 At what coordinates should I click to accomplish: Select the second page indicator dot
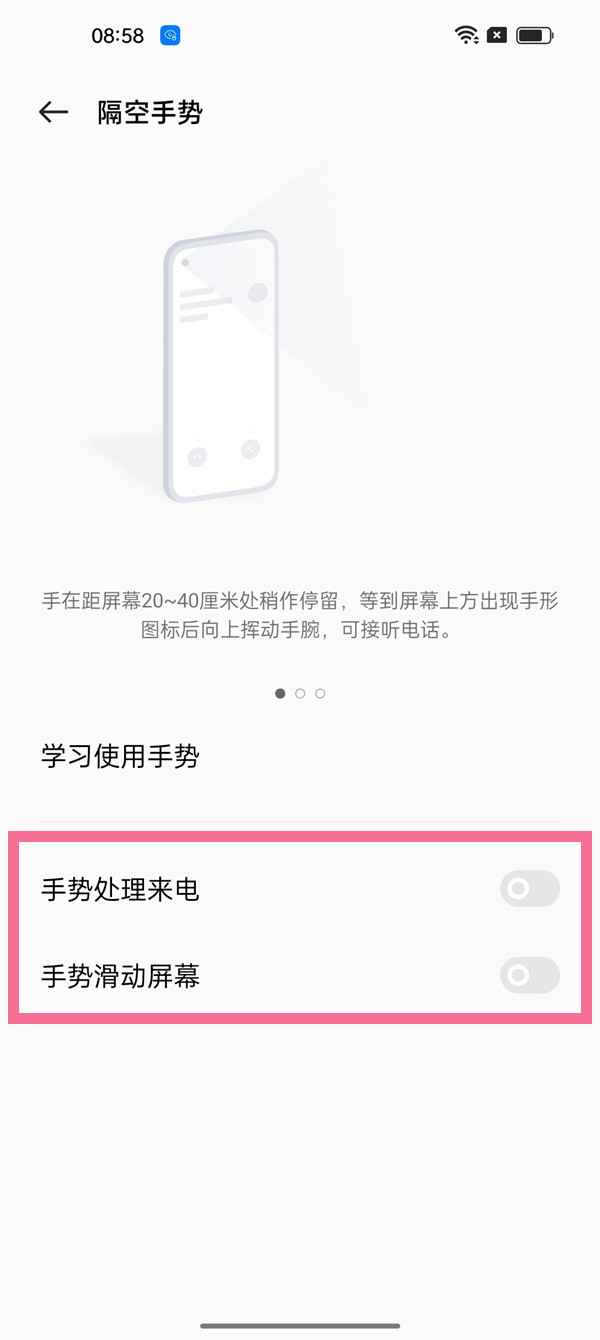(x=300, y=693)
